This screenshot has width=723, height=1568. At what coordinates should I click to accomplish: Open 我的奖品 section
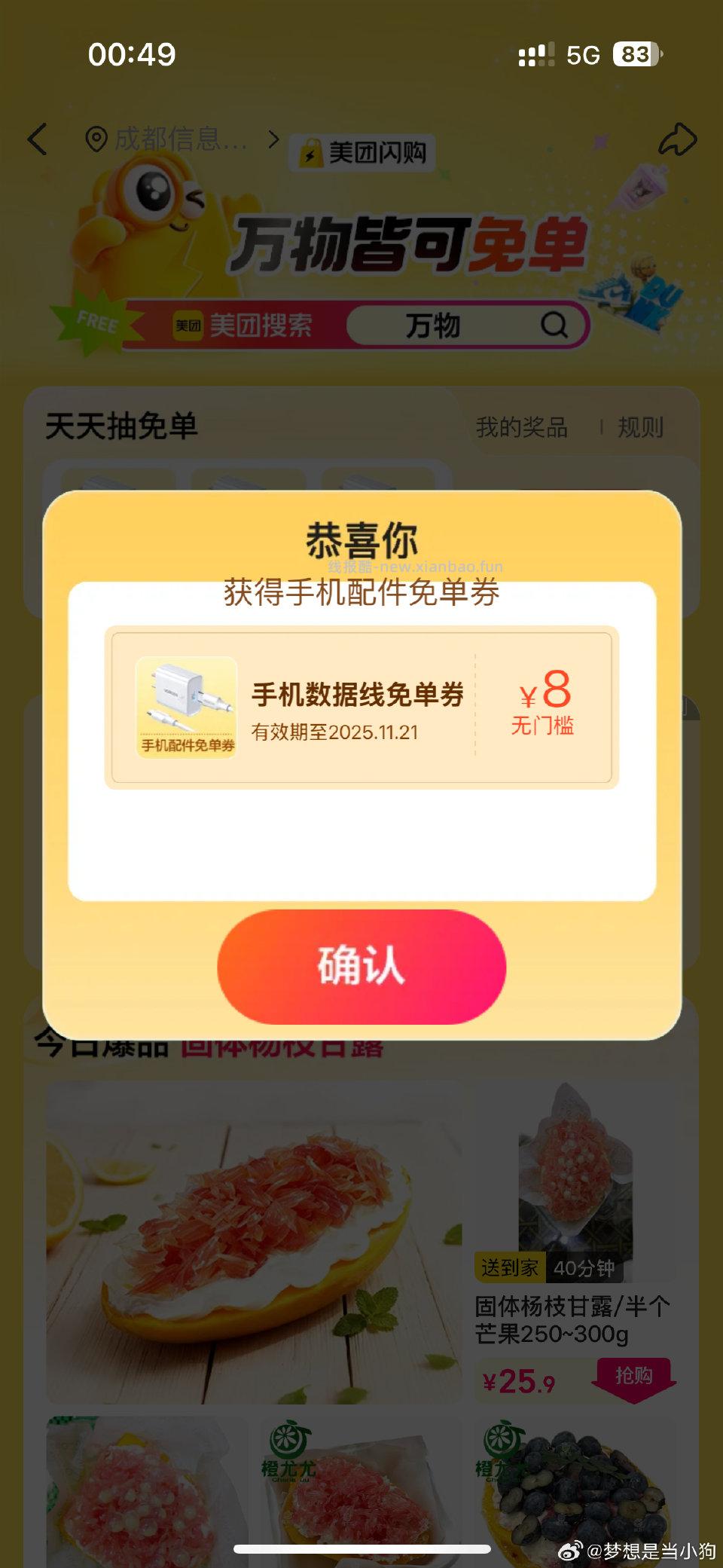(523, 427)
